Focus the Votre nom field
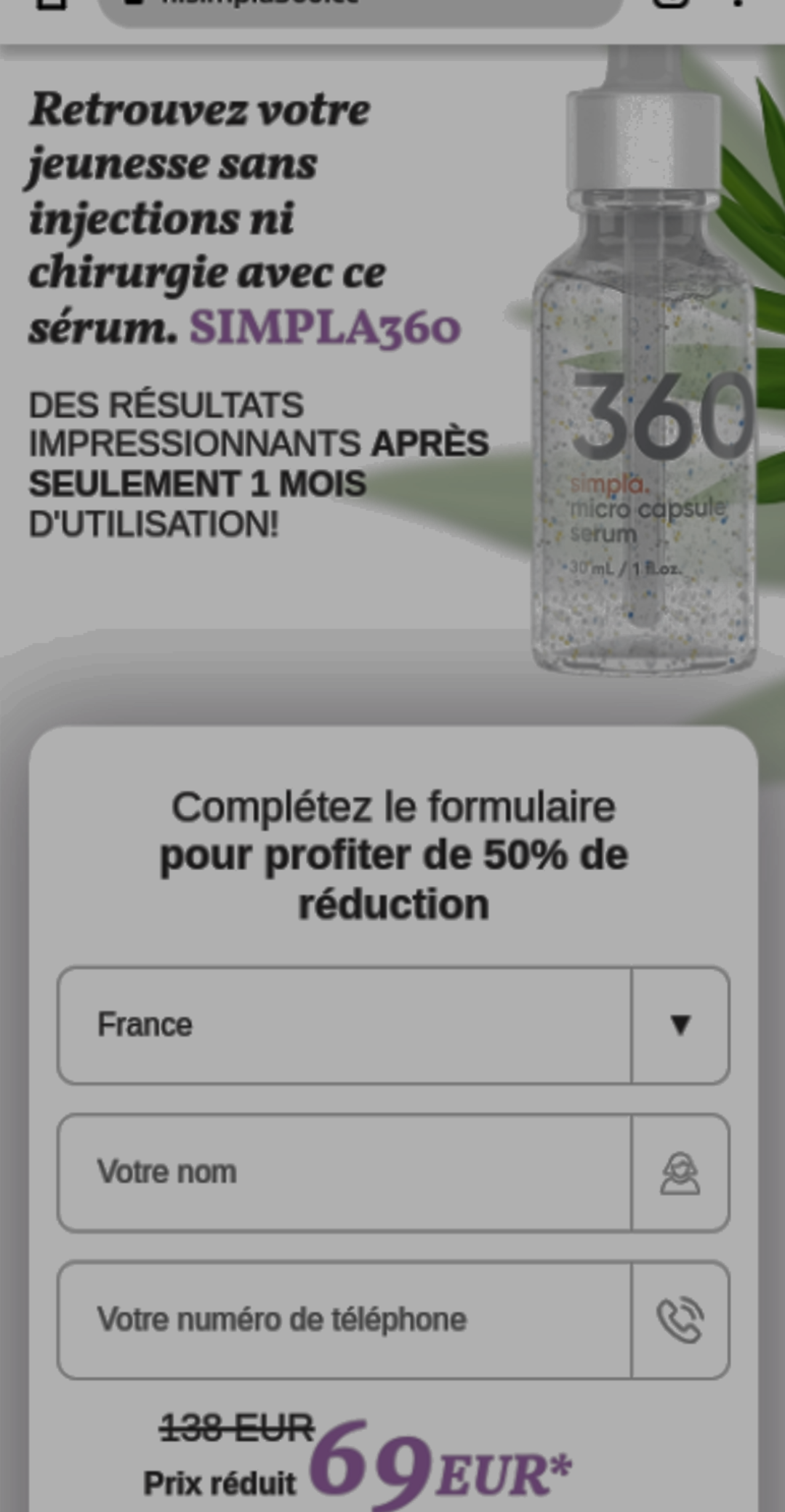785x1512 pixels. 345,1173
